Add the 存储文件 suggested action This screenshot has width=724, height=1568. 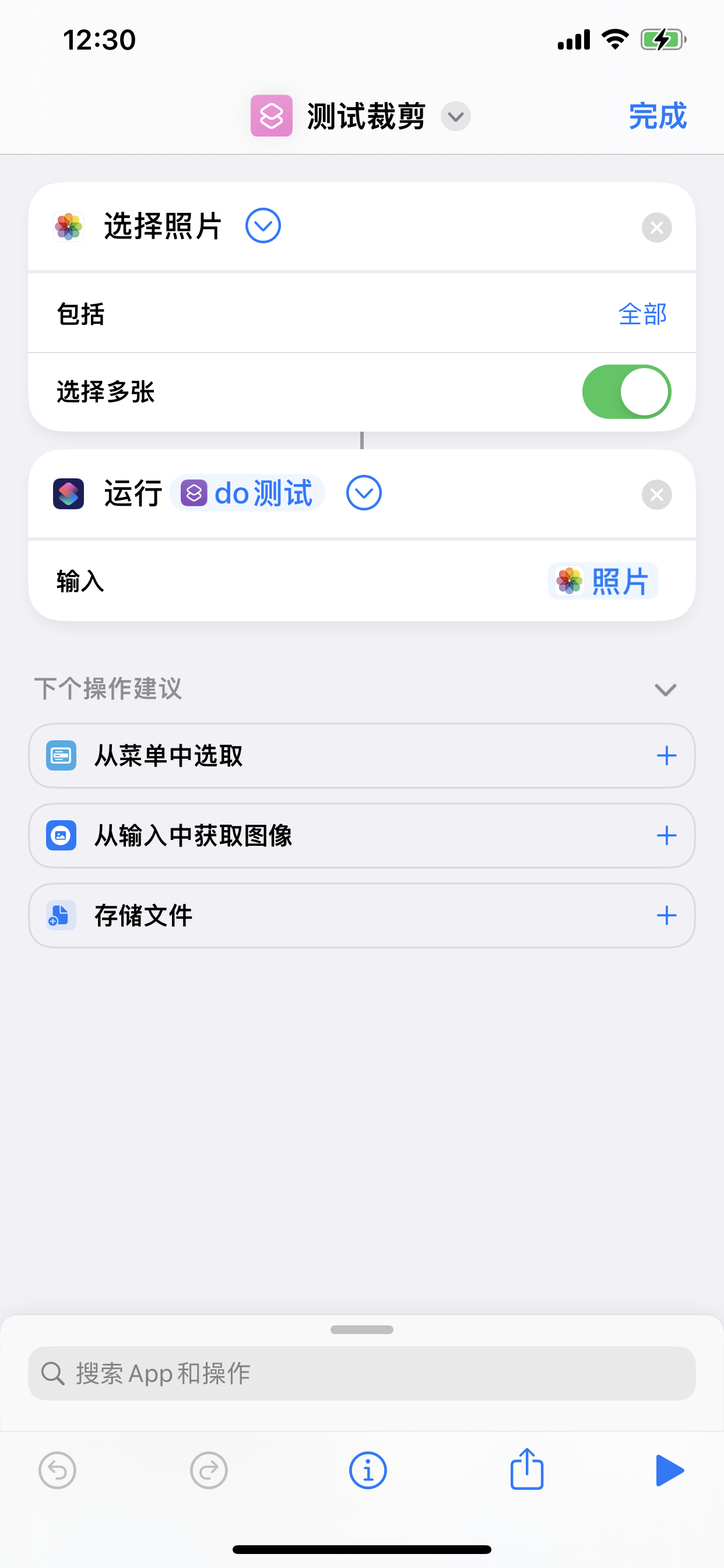point(666,915)
